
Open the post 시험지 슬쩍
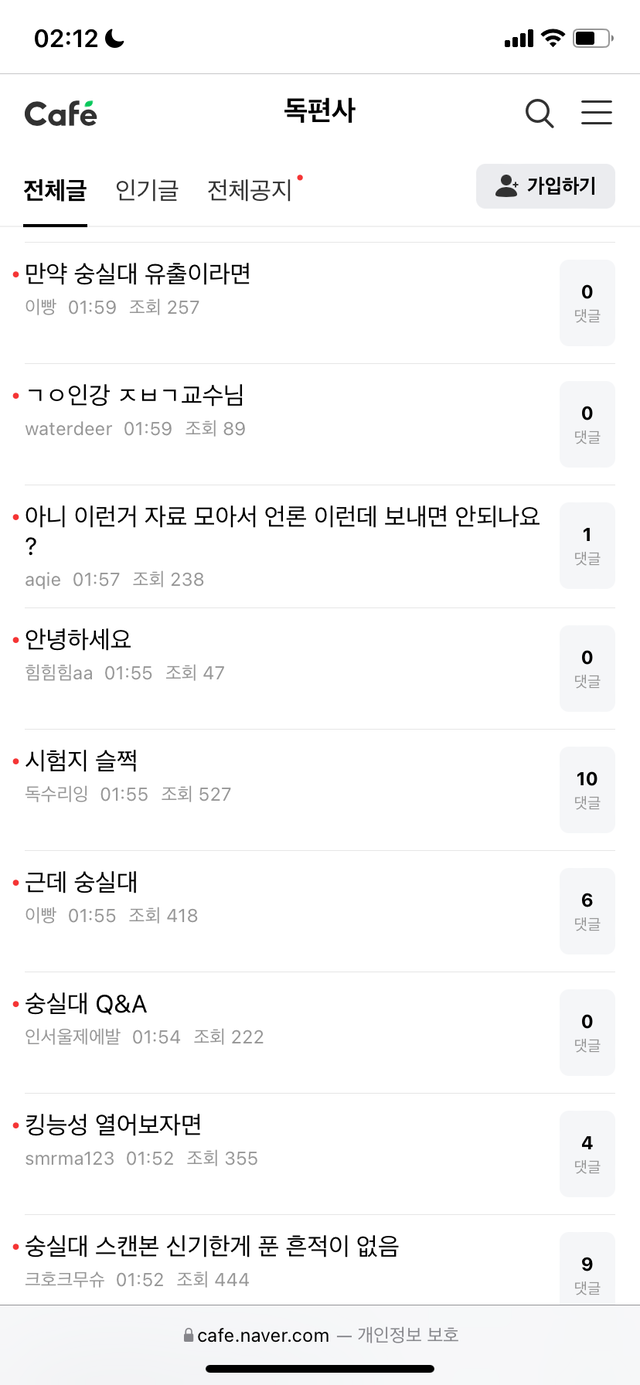point(81,761)
